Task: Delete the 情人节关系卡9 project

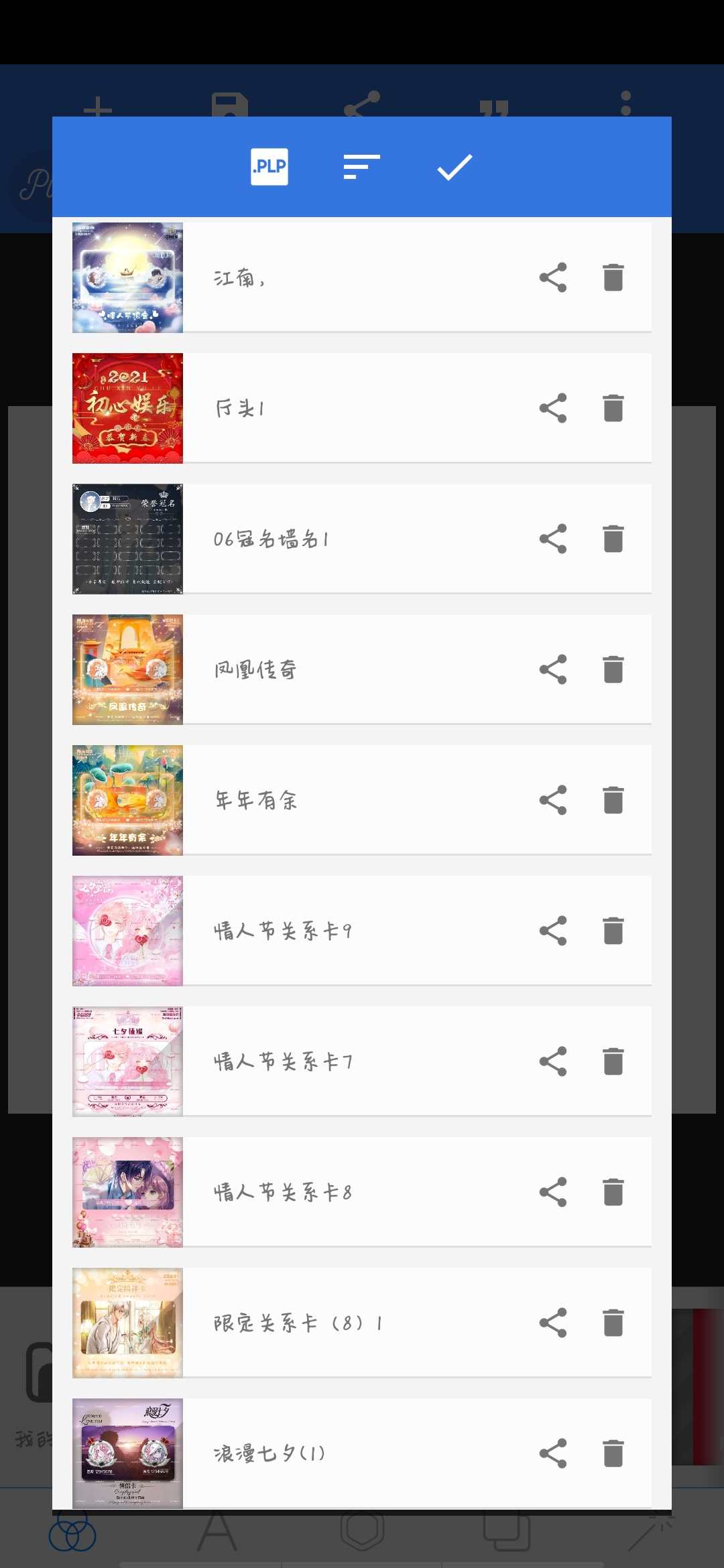Action: pos(613,931)
